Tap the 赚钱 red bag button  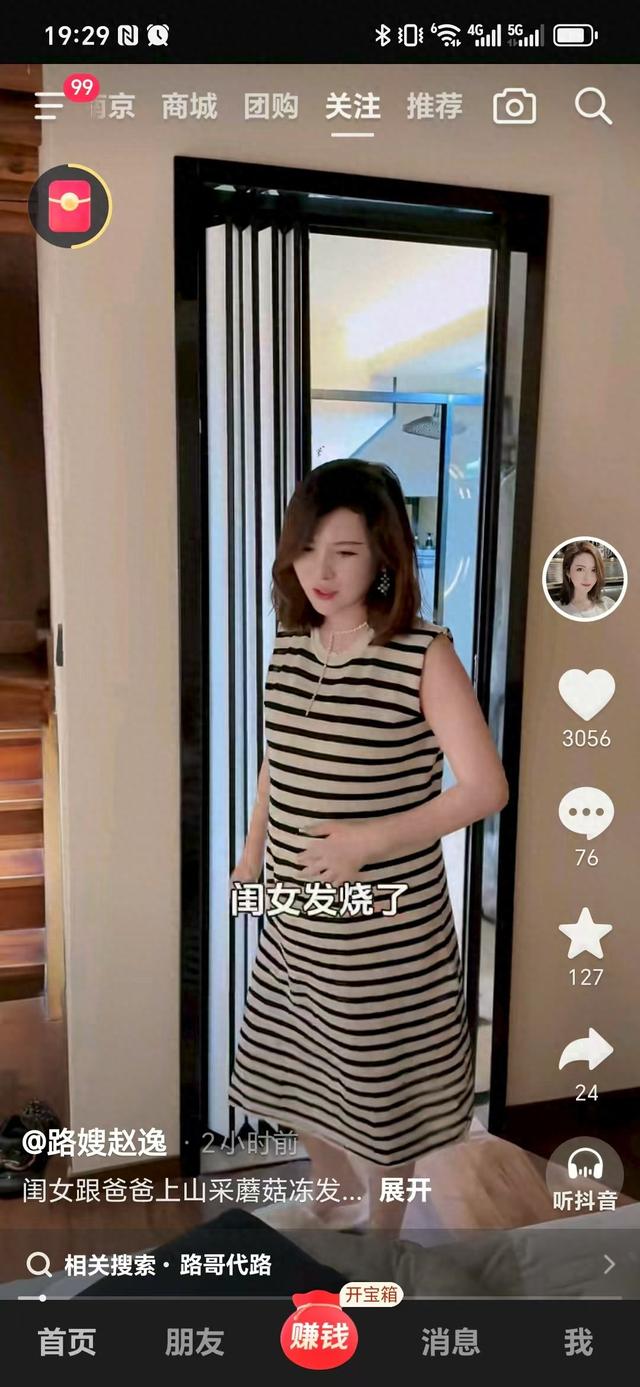319,1336
